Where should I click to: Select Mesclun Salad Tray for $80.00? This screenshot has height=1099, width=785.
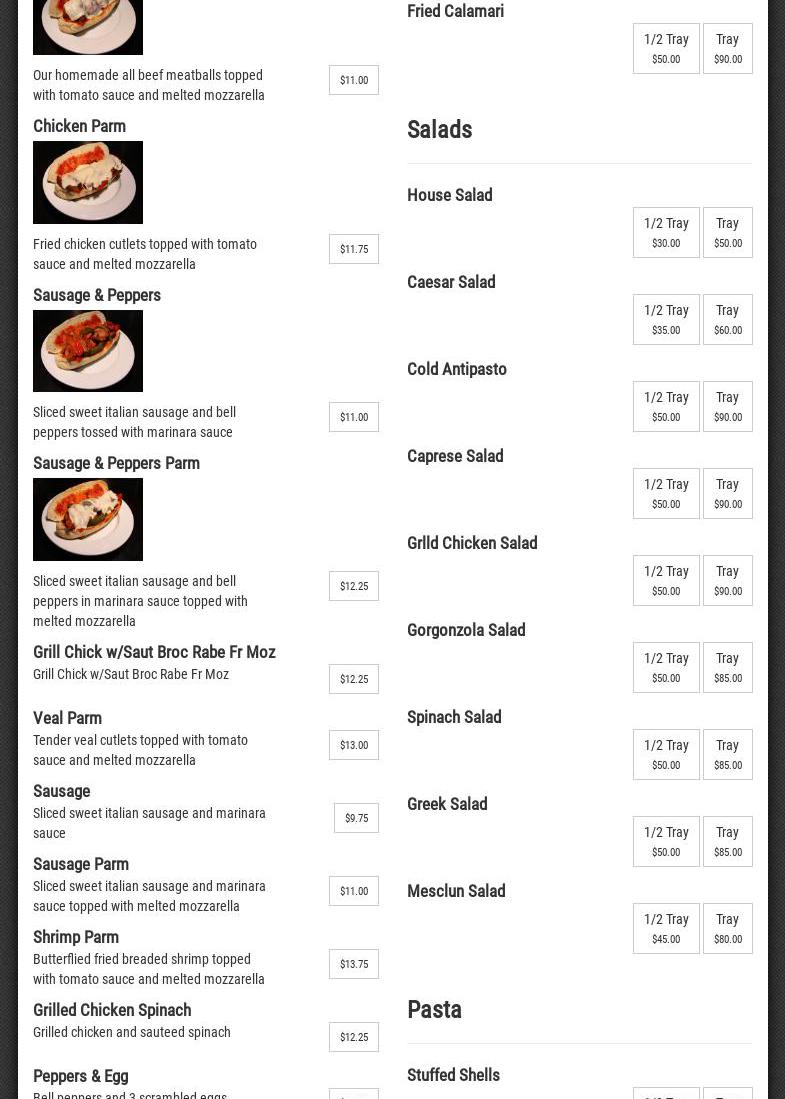(727, 928)
